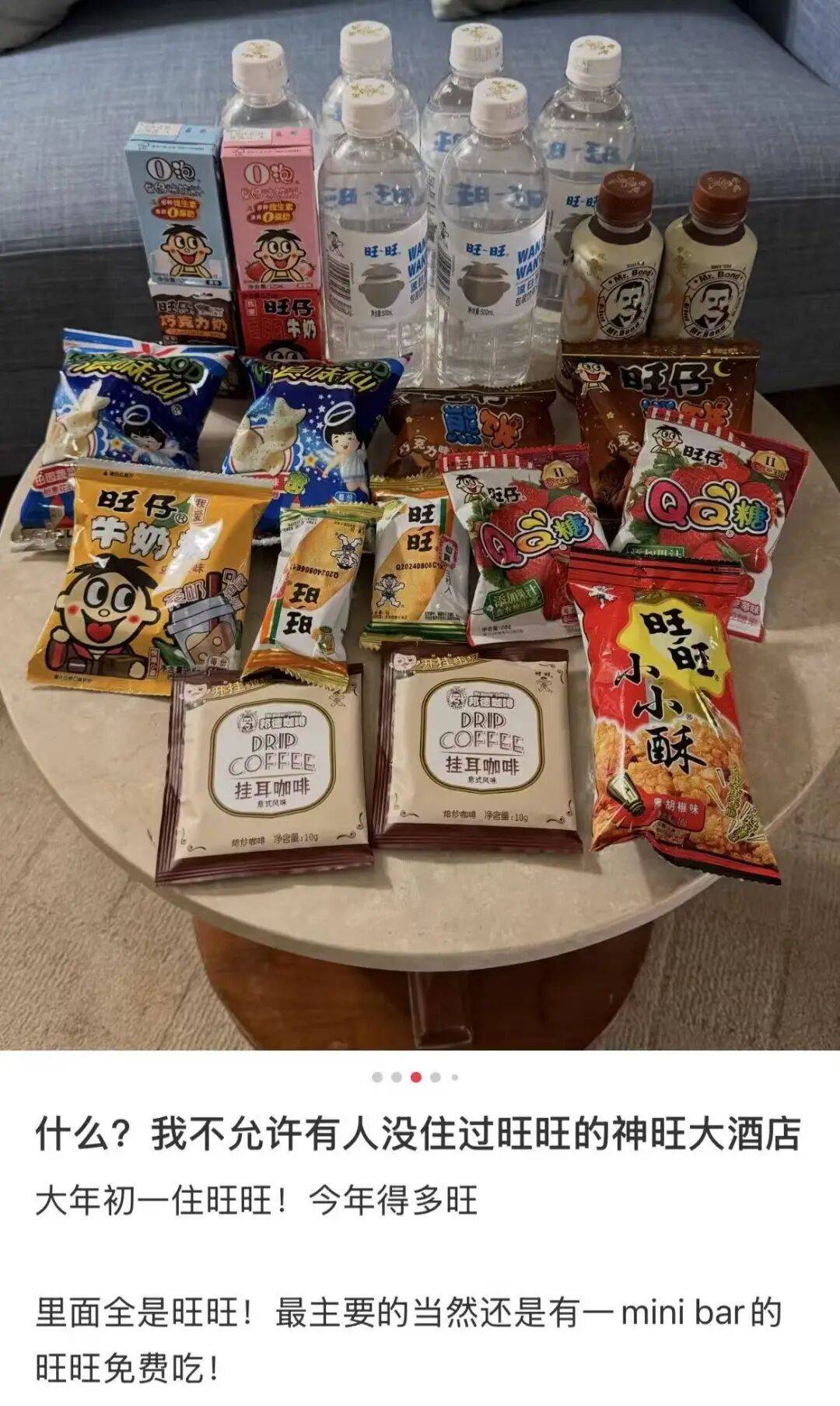Tap the photo carousel page indicator dots
Image resolution: width=840 pixels, height=1406 pixels.
click(x=416, y=1077)
